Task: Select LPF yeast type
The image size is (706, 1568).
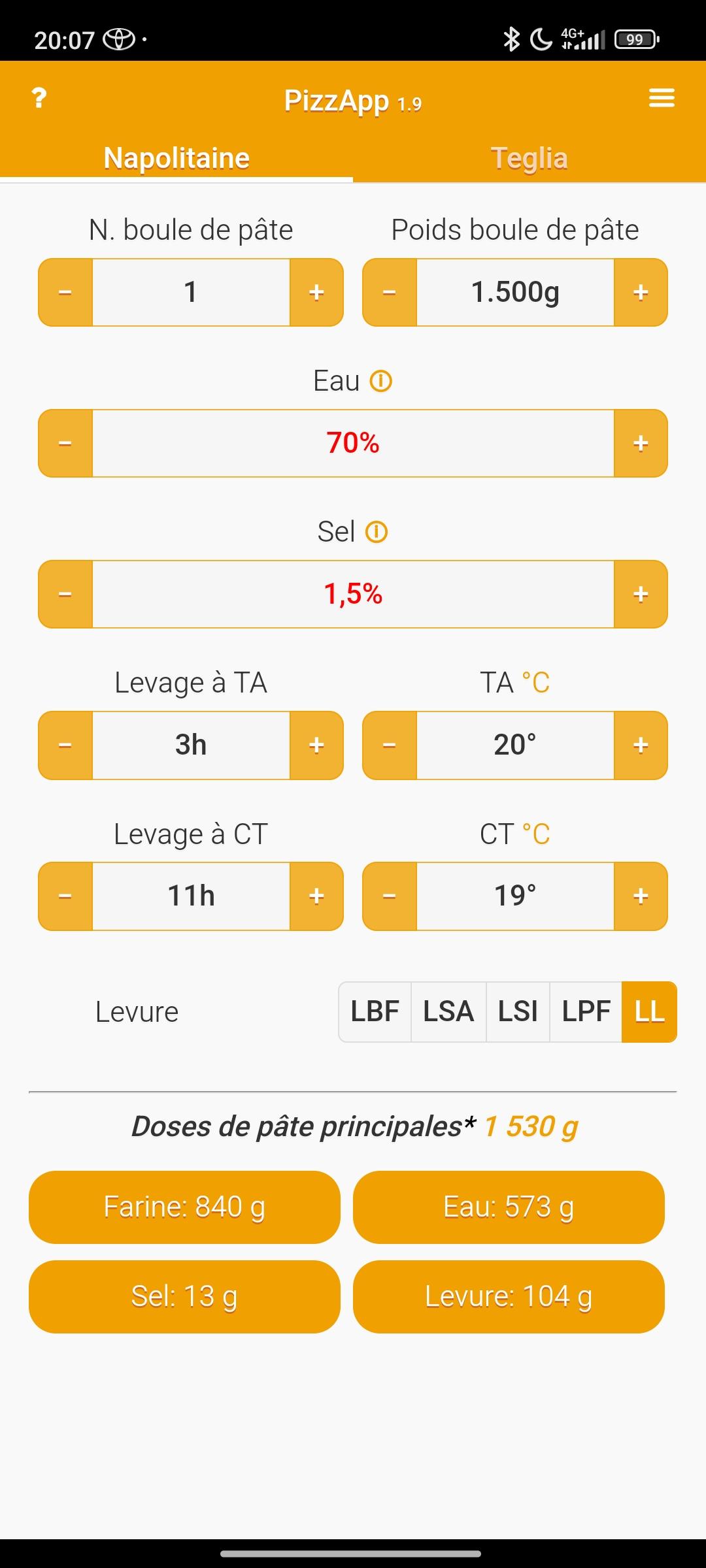Action: coord(586,1011)
